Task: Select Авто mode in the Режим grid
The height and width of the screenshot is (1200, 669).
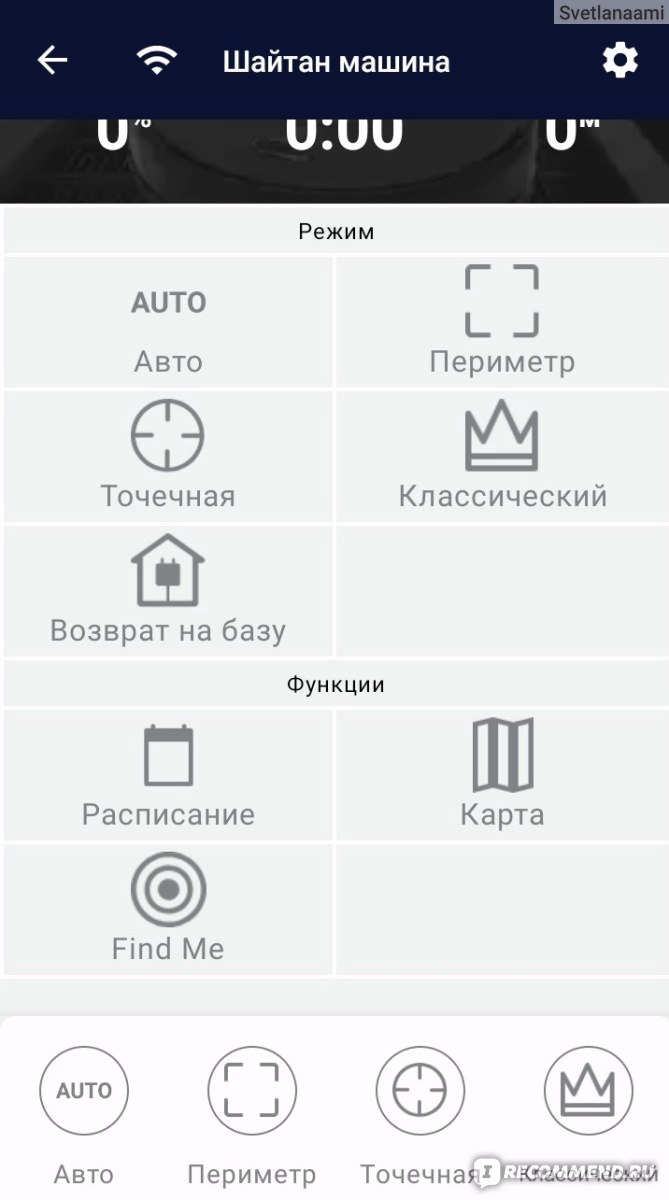Action: [168, 322]
